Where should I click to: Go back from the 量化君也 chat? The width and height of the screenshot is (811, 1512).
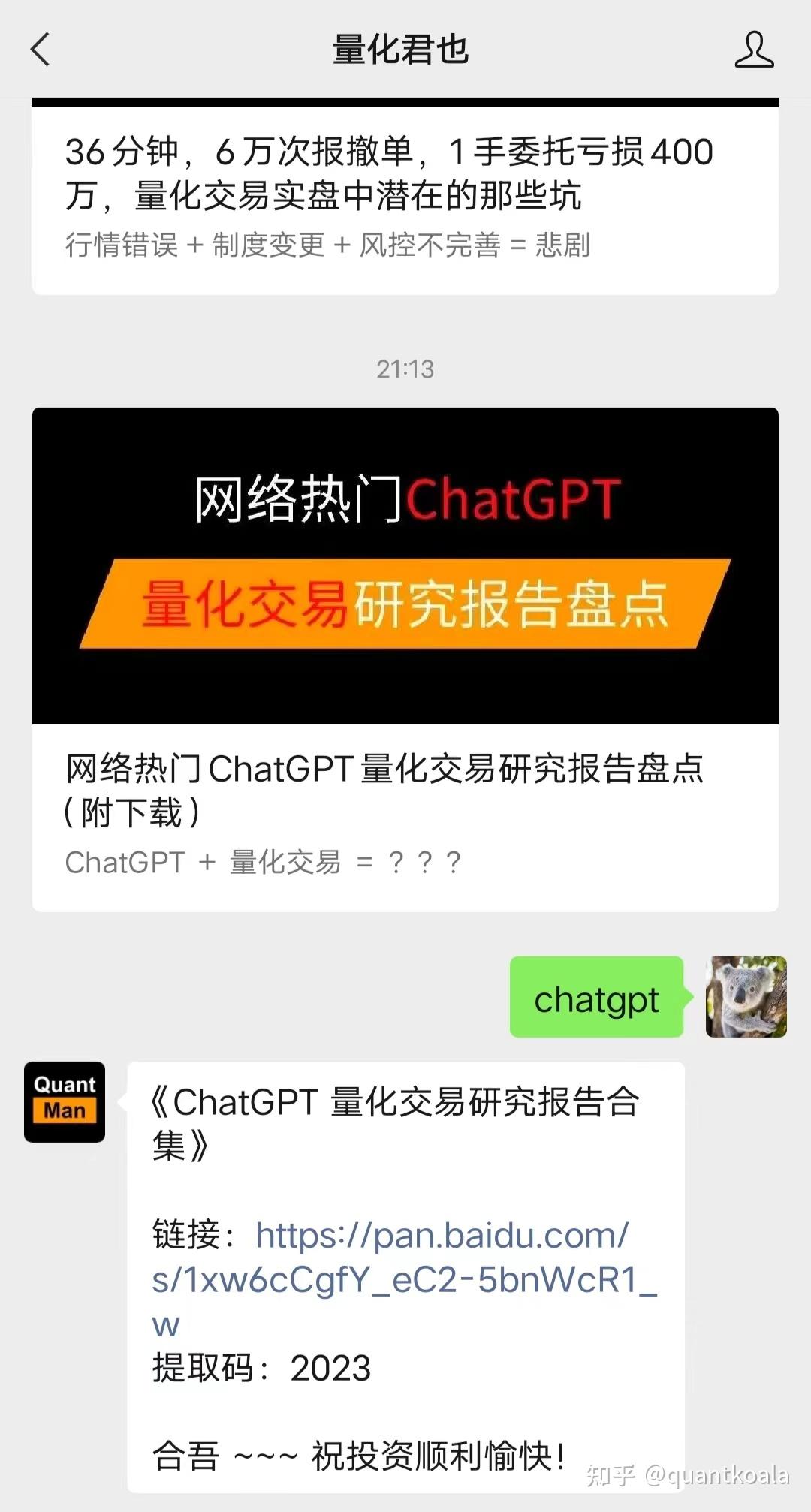tap(41, 50)
